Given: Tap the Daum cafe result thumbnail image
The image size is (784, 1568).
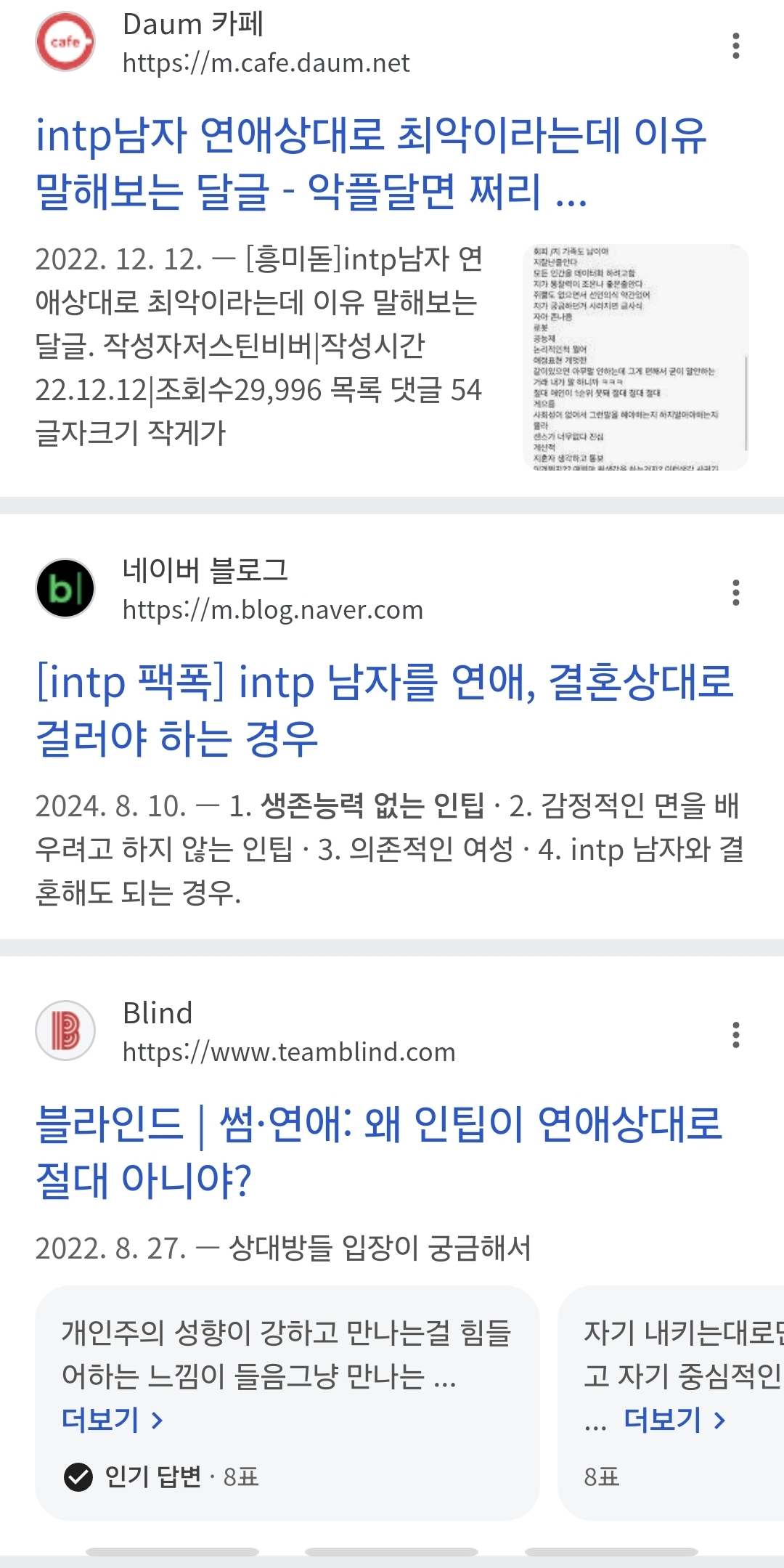Looking at the screenshot, I should point(635,357).
